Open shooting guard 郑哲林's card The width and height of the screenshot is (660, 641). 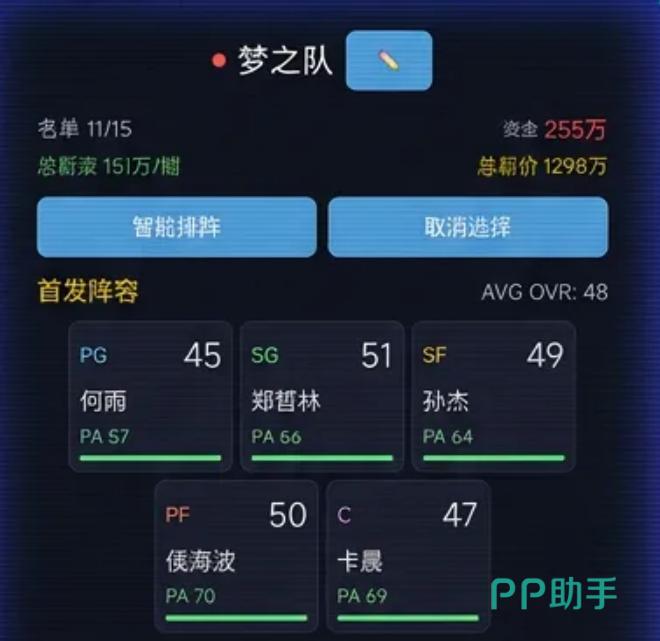322,396
